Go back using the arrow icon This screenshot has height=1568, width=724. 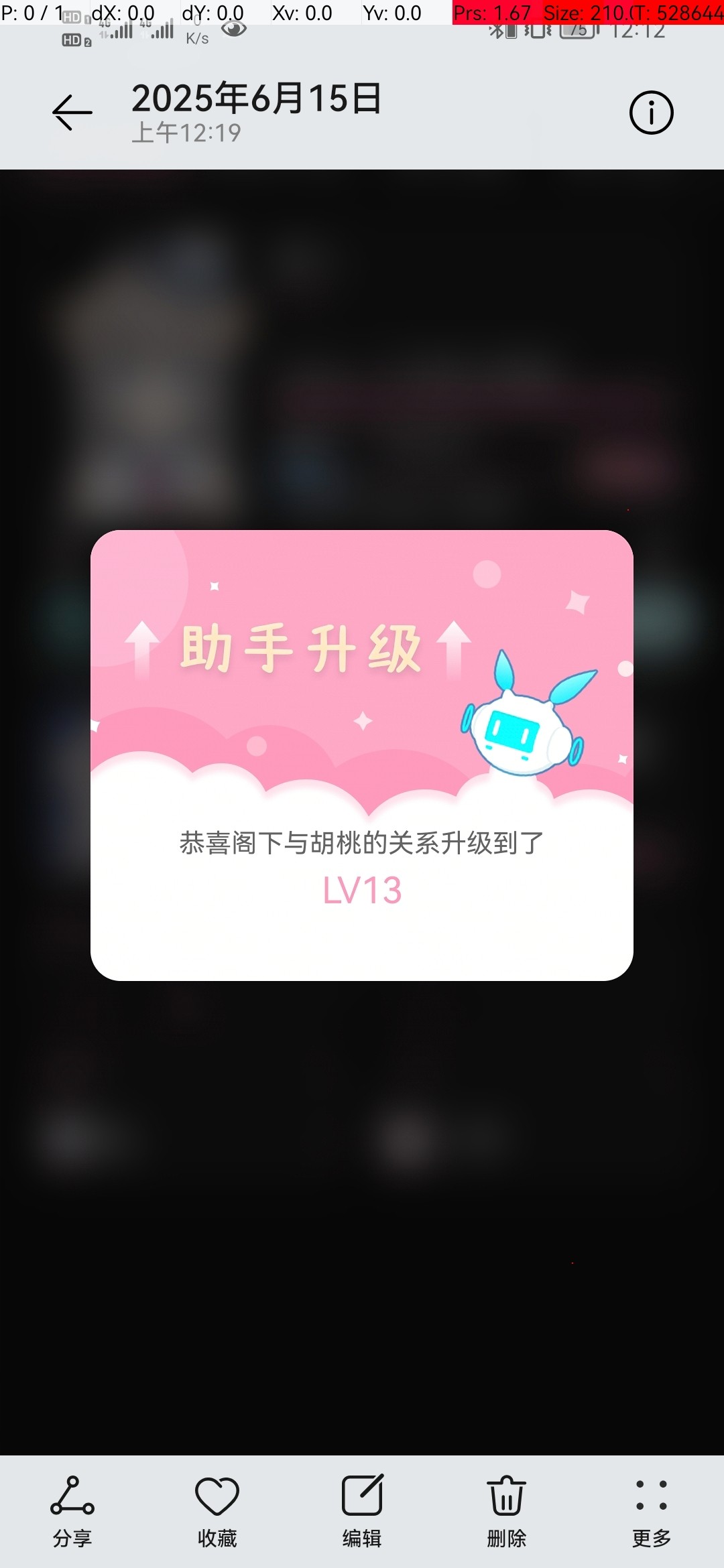(72, 113)
